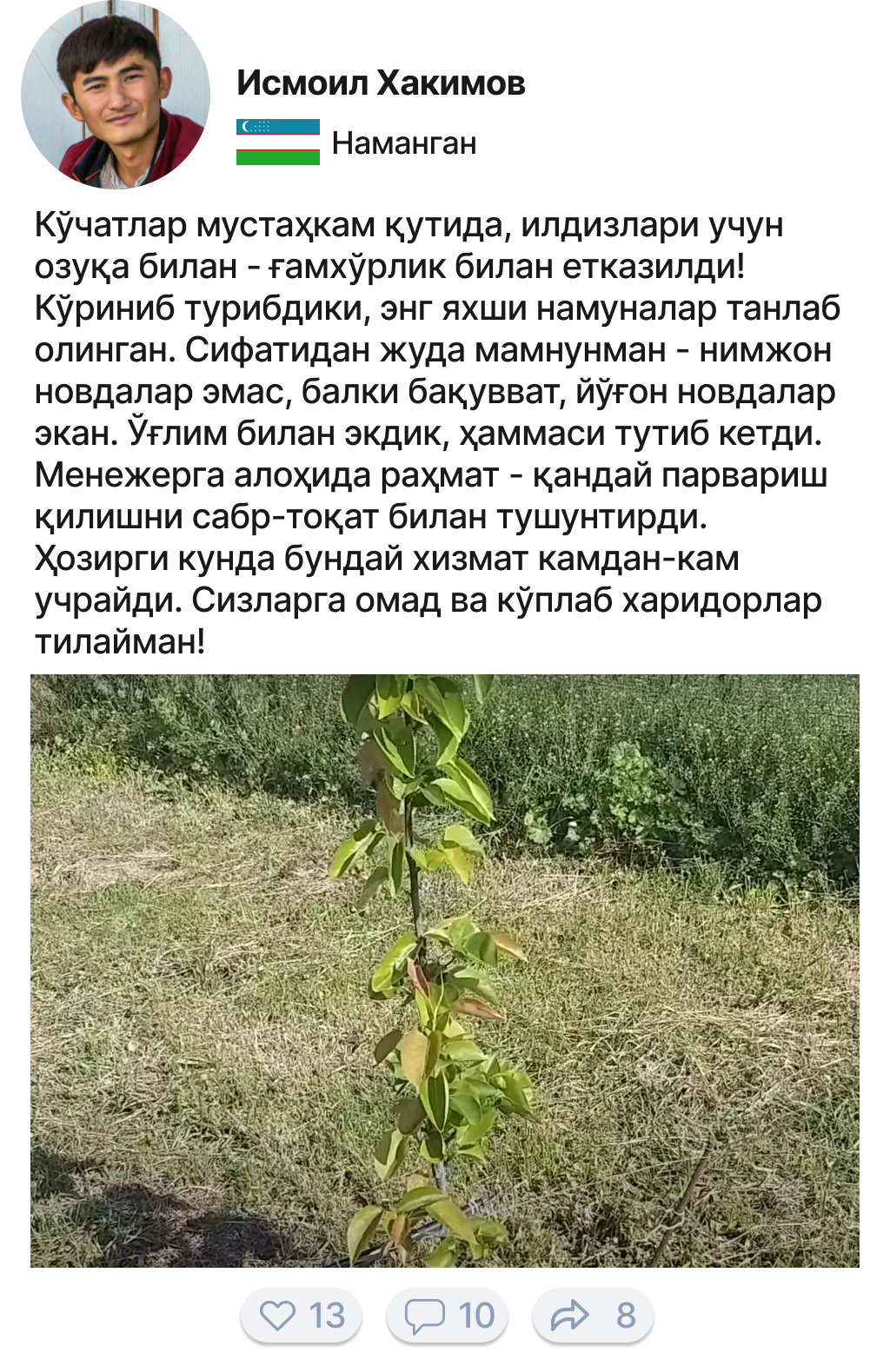Open Исмоил Хакимов's profile picture
The image size is (890, 1372).
tap(116, 96)
